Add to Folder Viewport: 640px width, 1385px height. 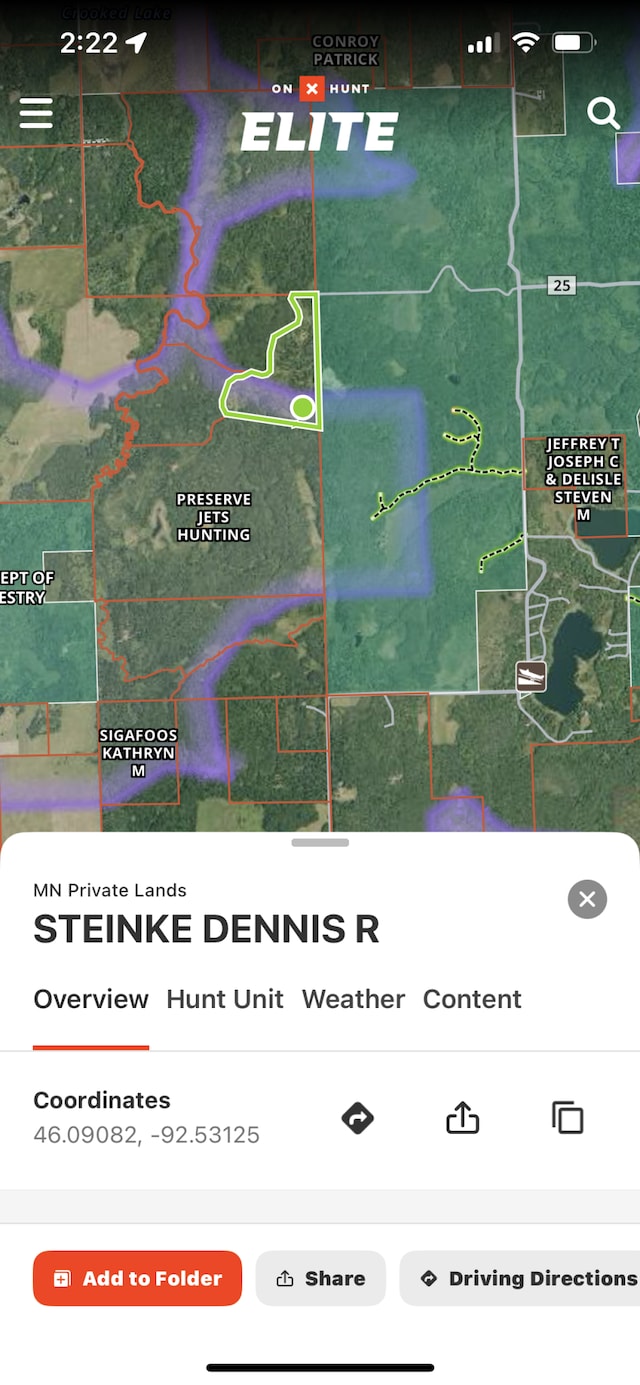[138, 1278]
